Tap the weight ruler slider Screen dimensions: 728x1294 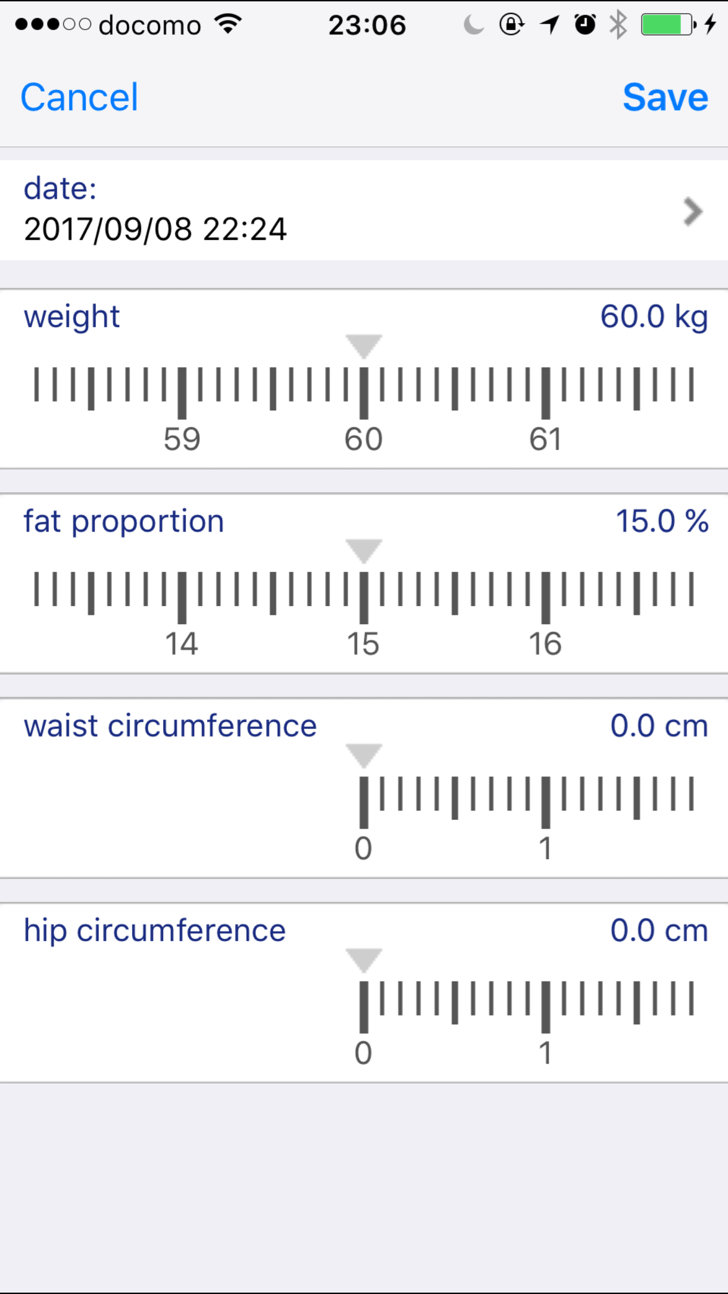(364, 395)
